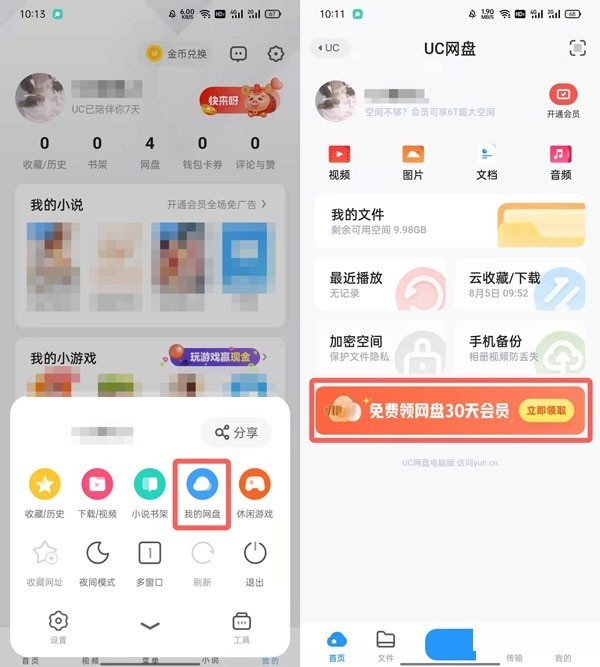Collapse the menu panel with down chevron
The height and width of the screenshot is (667, 600).
click(x=150, y=625)
